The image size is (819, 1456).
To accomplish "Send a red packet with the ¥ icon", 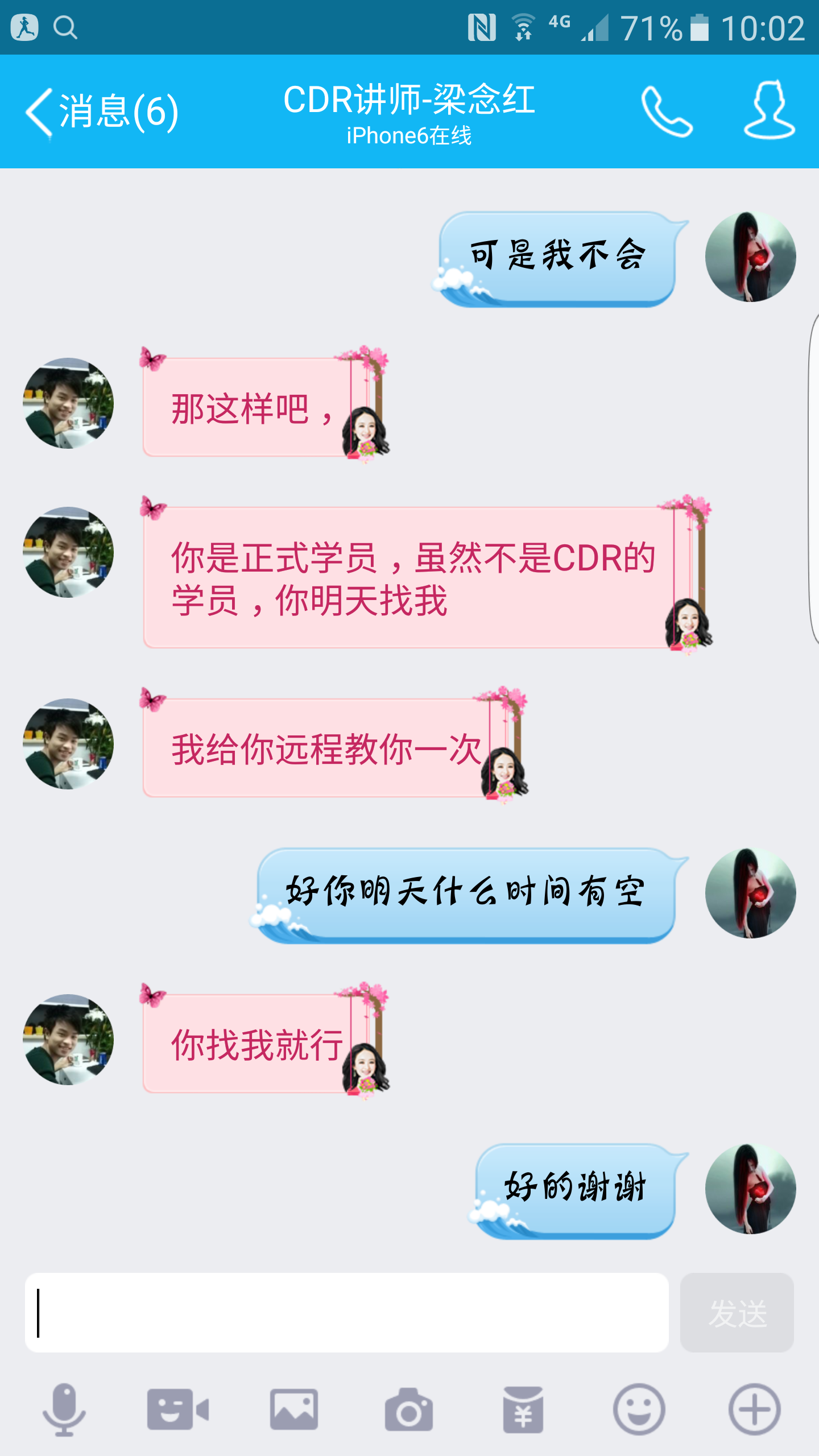I will point(523,1409).
